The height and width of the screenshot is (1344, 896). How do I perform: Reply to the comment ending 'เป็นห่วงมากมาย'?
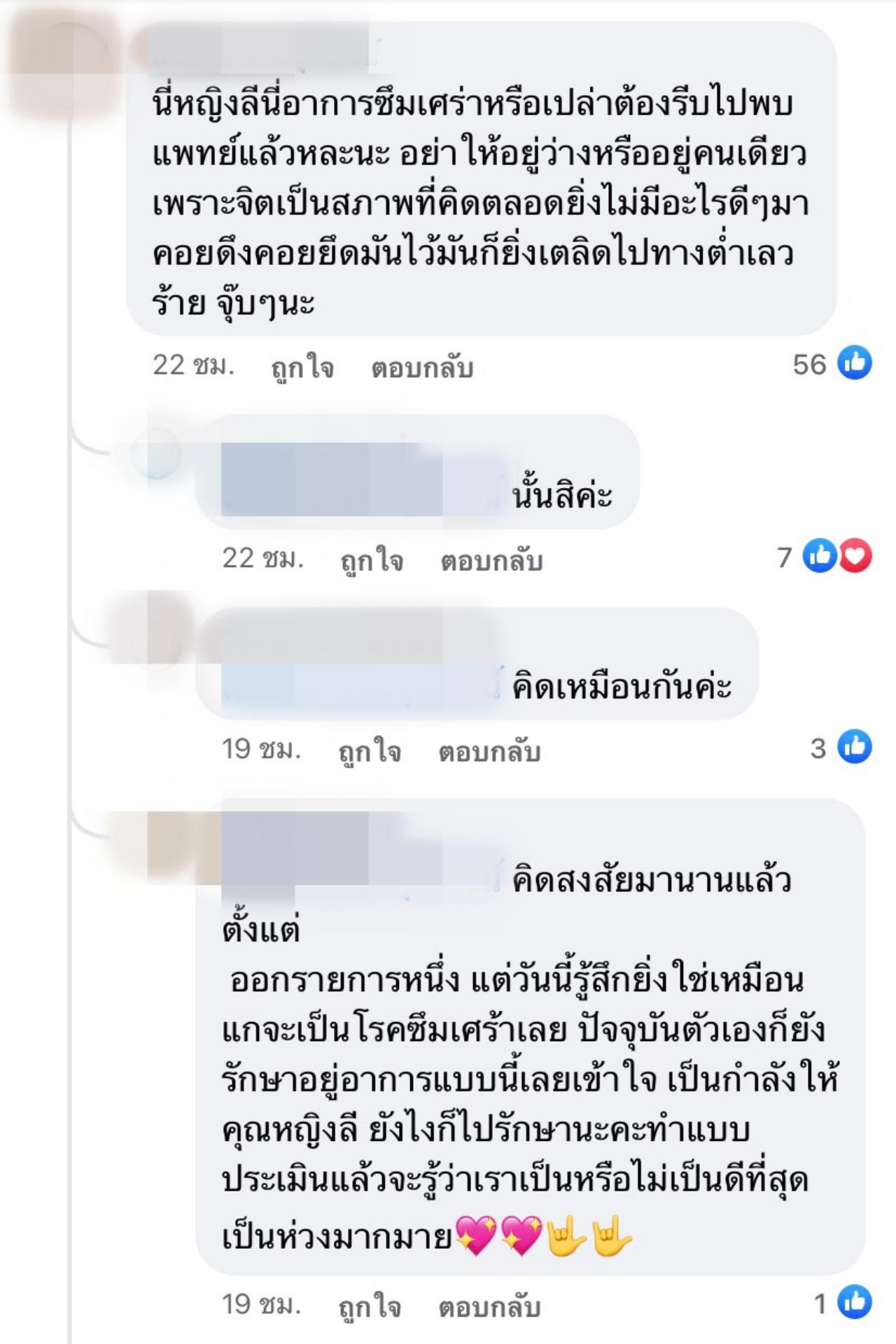[x=489, y=1306]
